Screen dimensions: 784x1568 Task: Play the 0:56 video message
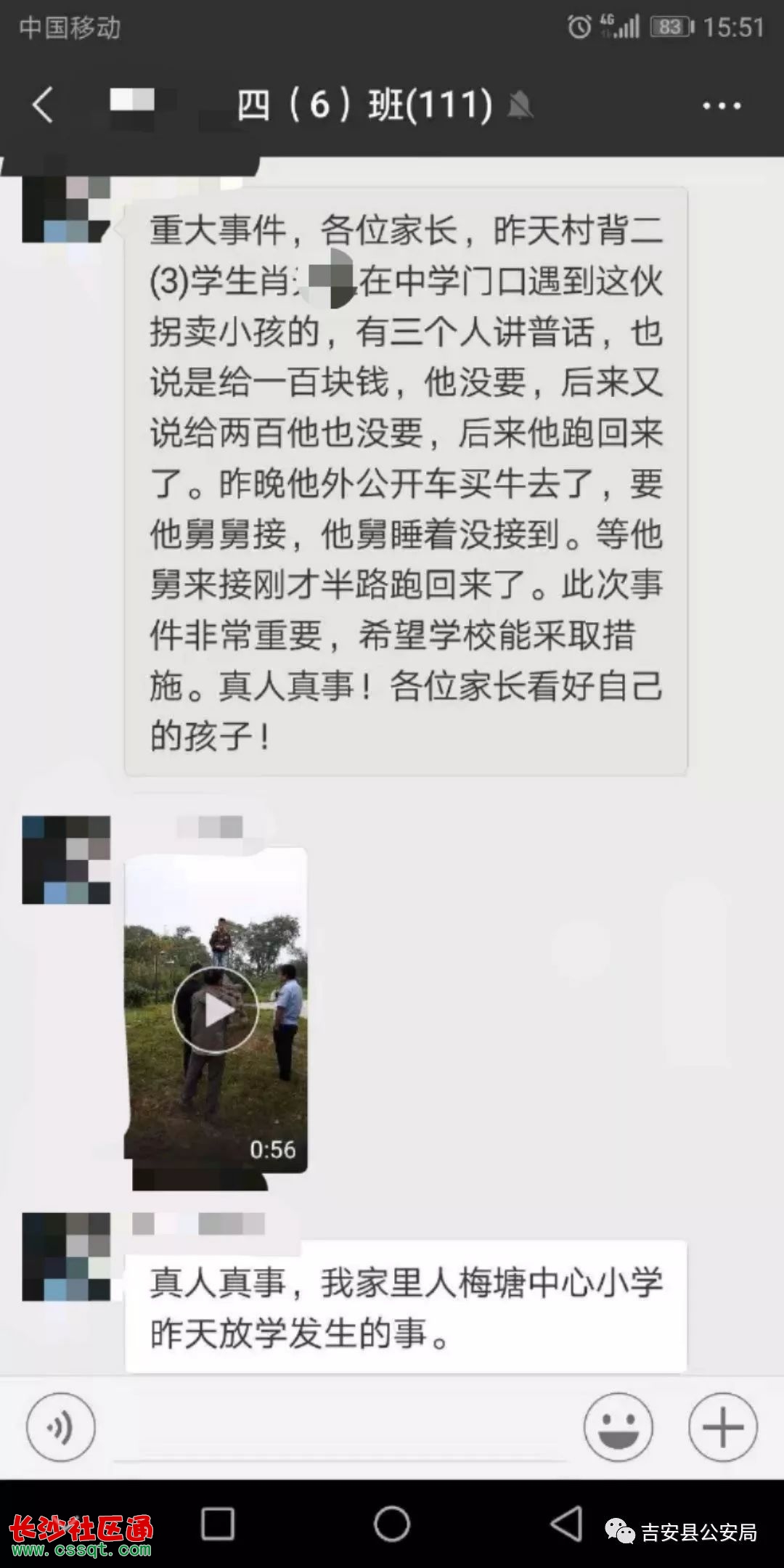pos(216,1010)
